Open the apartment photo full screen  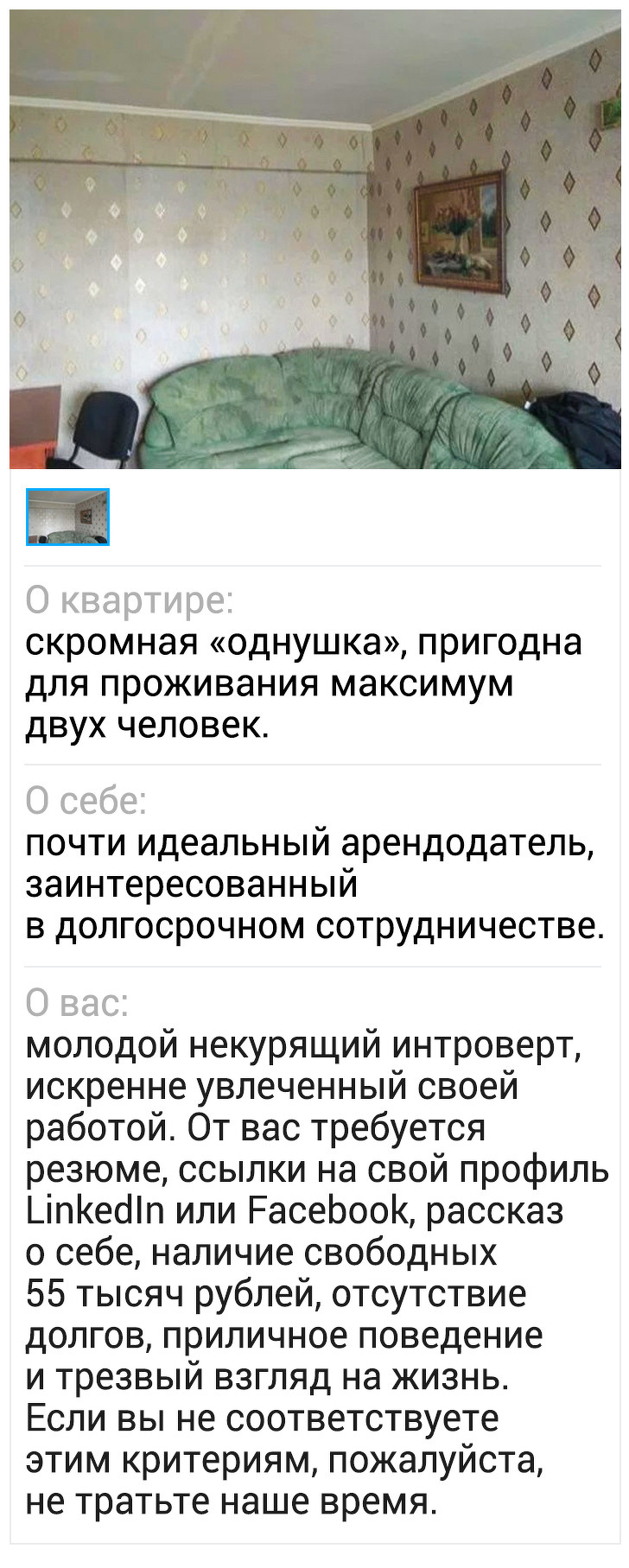(x=314, y=239)
